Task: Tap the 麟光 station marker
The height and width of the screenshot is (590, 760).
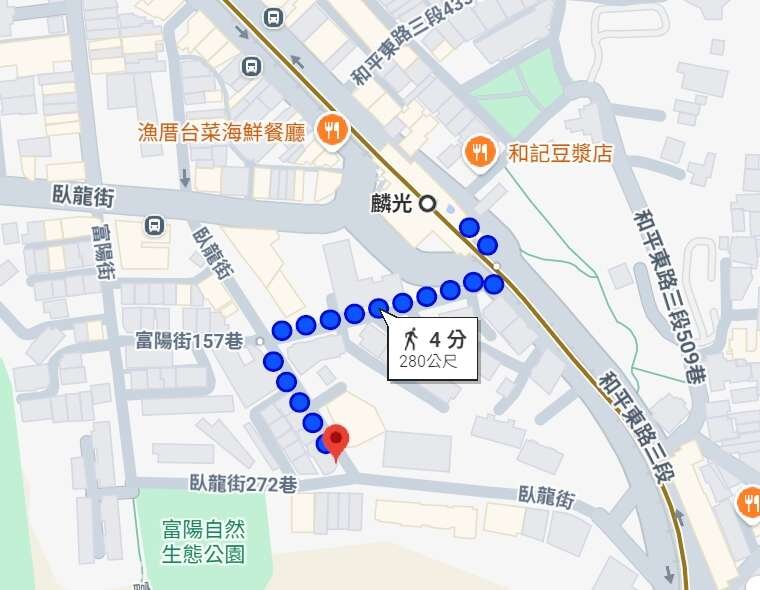Action: (x=427, y=204)
